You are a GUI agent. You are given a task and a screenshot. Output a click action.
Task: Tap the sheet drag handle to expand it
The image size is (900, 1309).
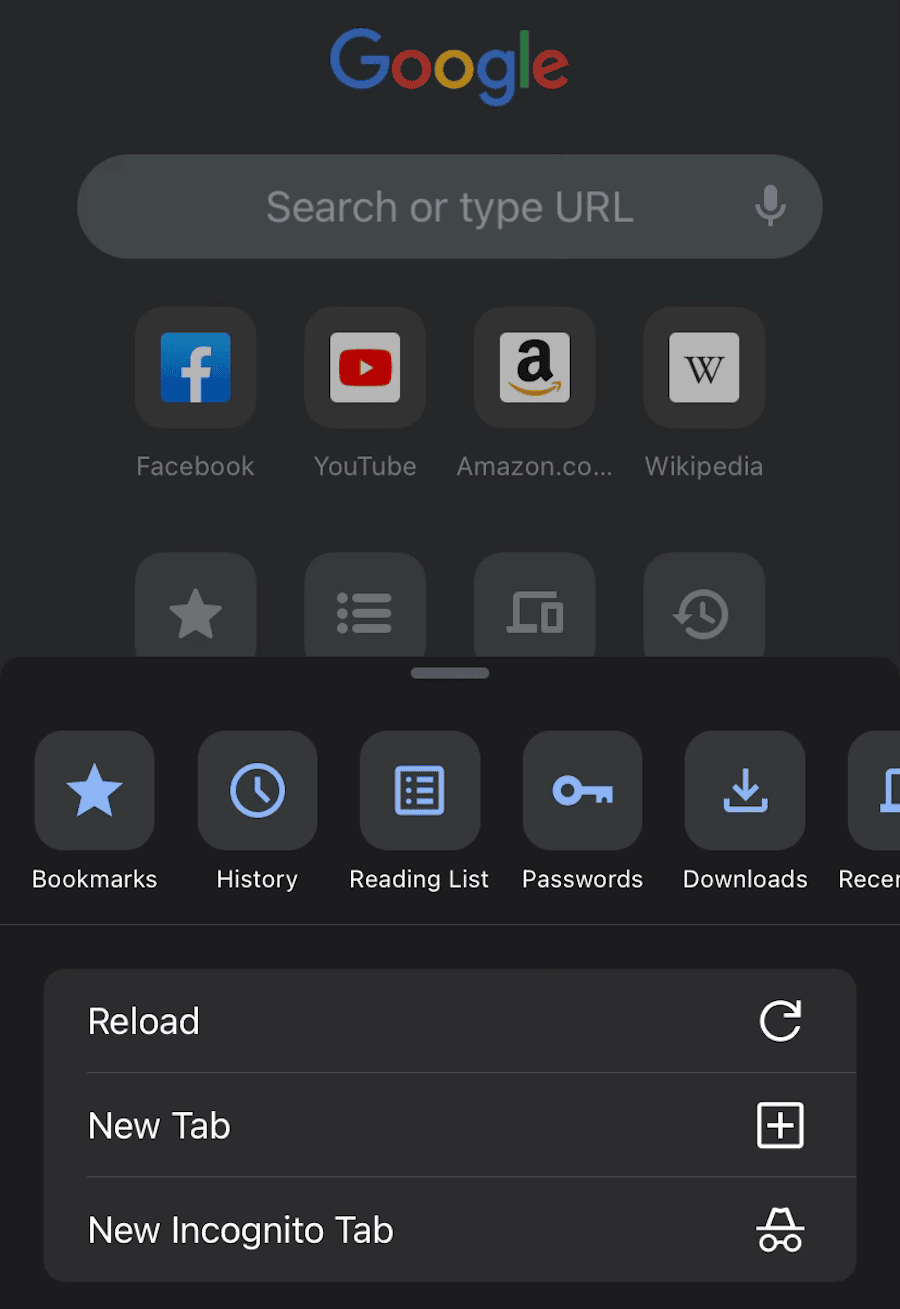[x=450, y=672]
